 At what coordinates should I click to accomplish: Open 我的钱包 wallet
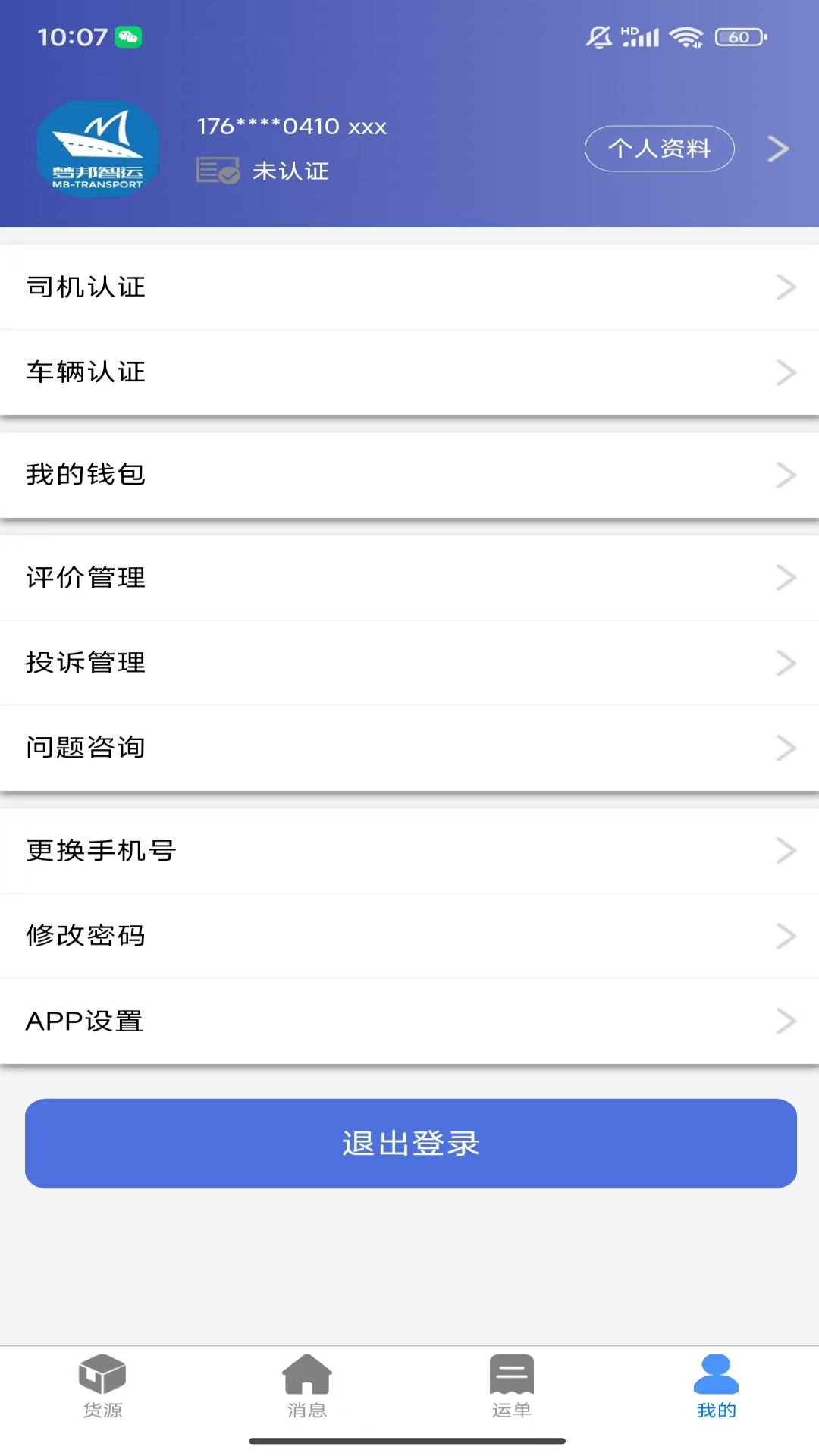click(x=409, y=475)
